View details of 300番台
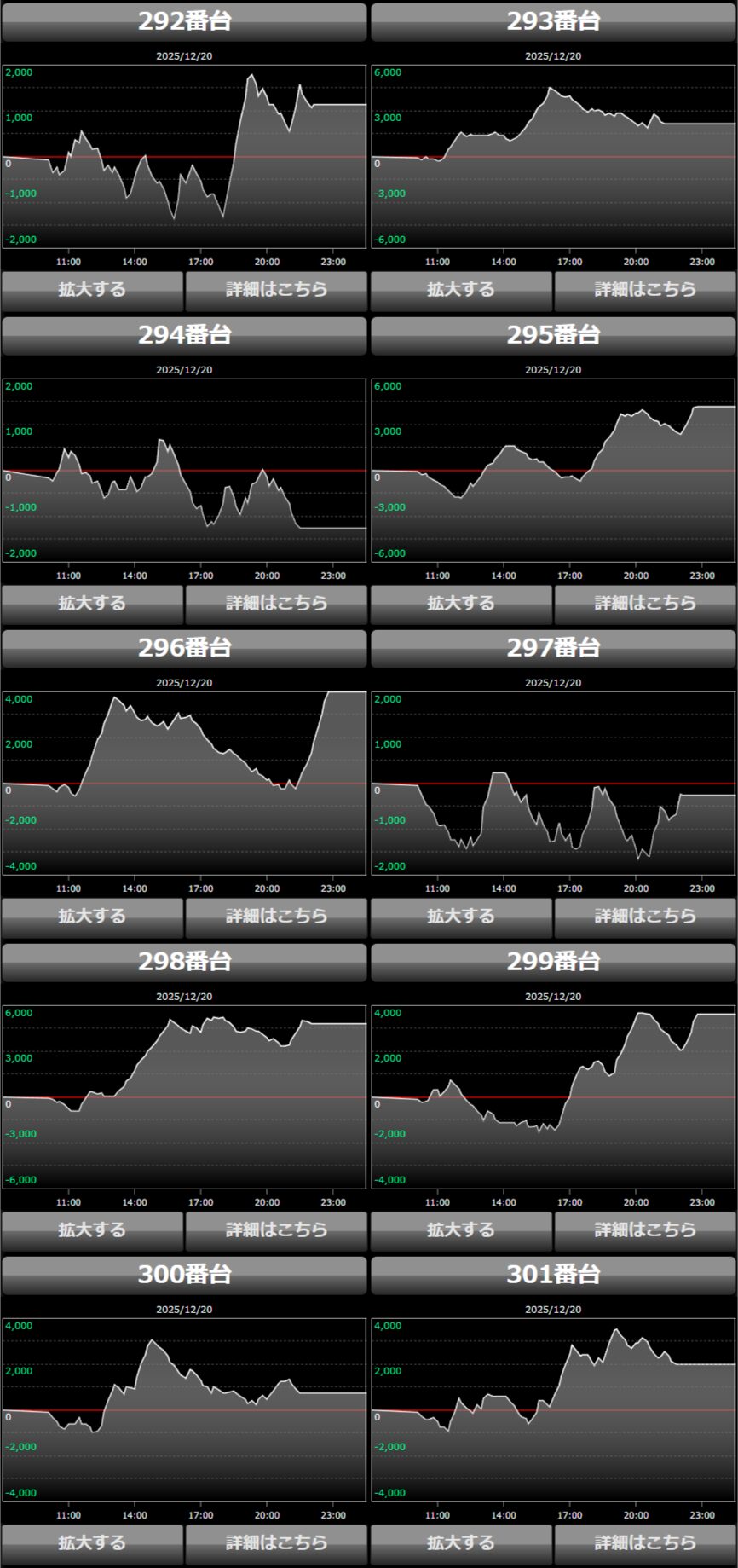Screen dimensions: 738x1568 point(276,1543)
